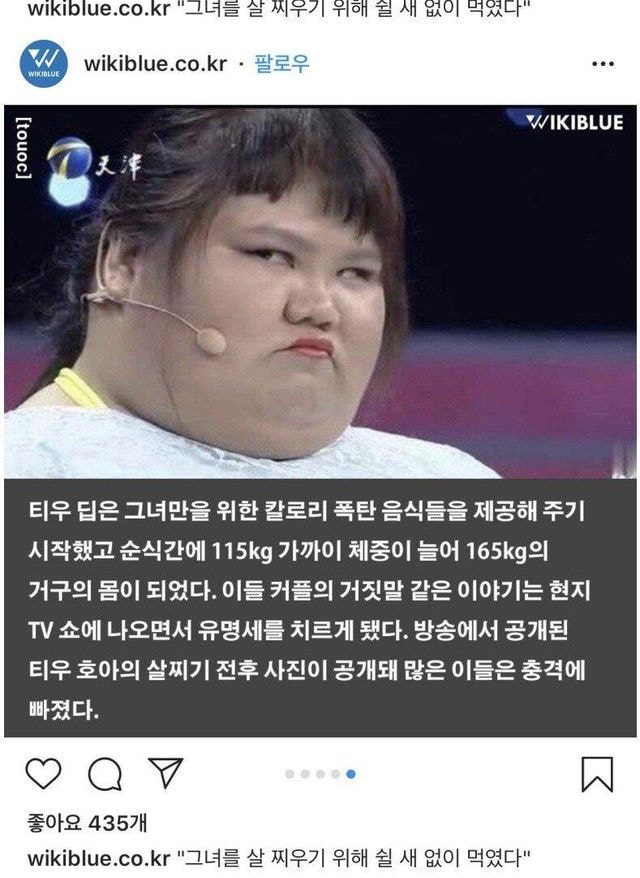Viewport: 640px width, 878px height.
Task: Open the wikiblue.co.kr name in bottom caption
Action: [98, 858]
